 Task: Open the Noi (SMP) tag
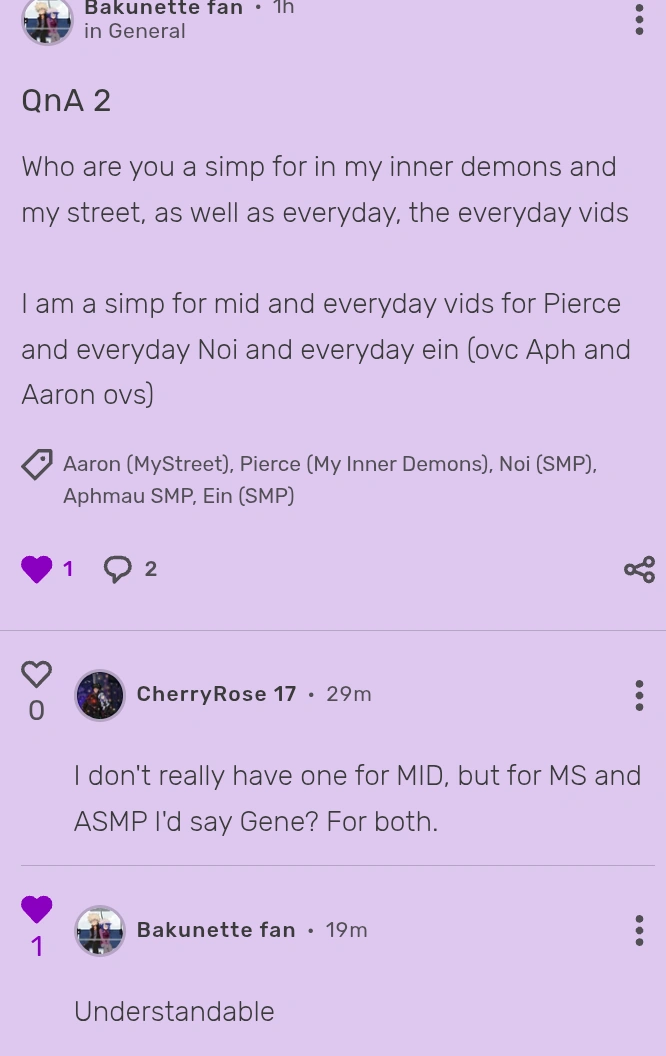tap(545, 464)
